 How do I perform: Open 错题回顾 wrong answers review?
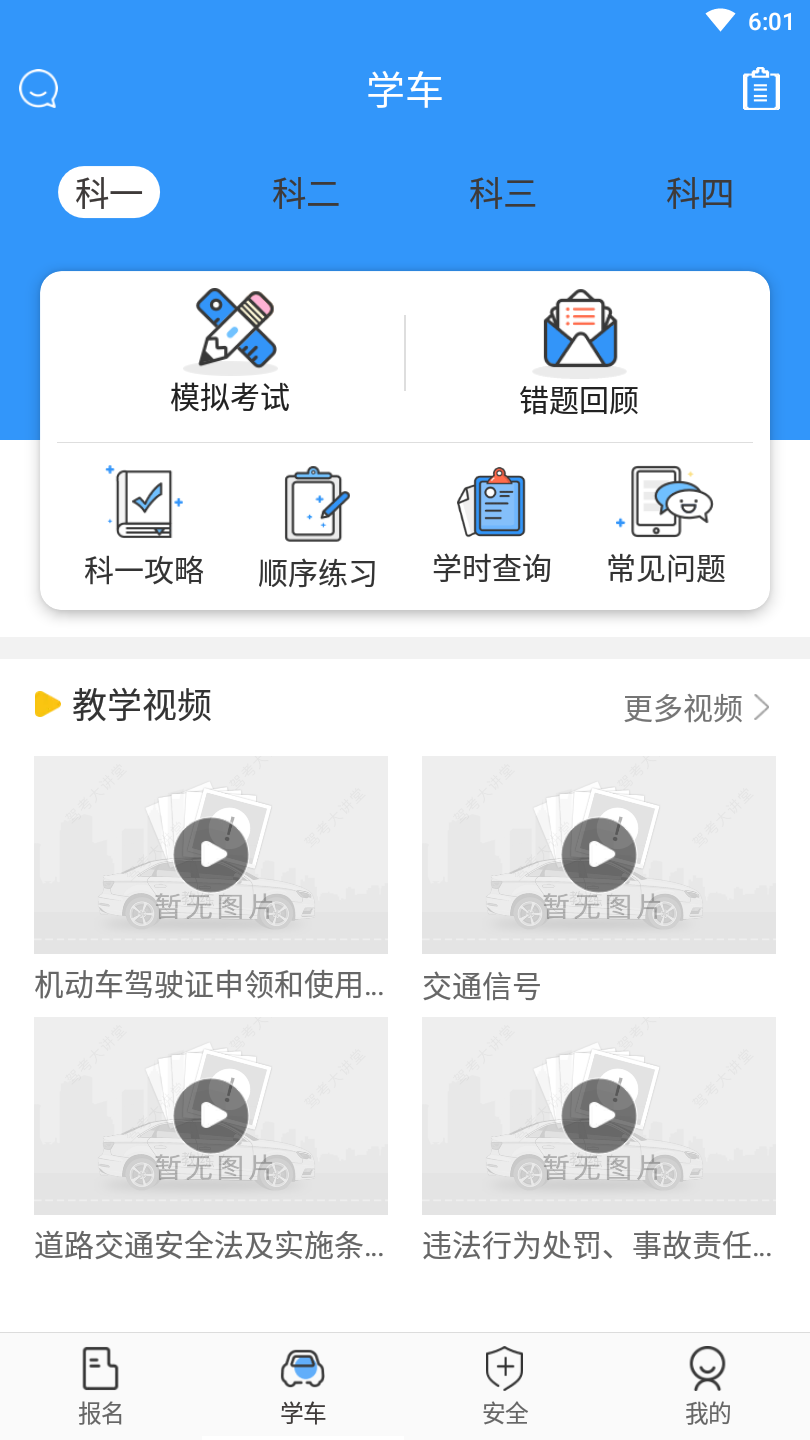pyautogui.click(x=579, y=352)
